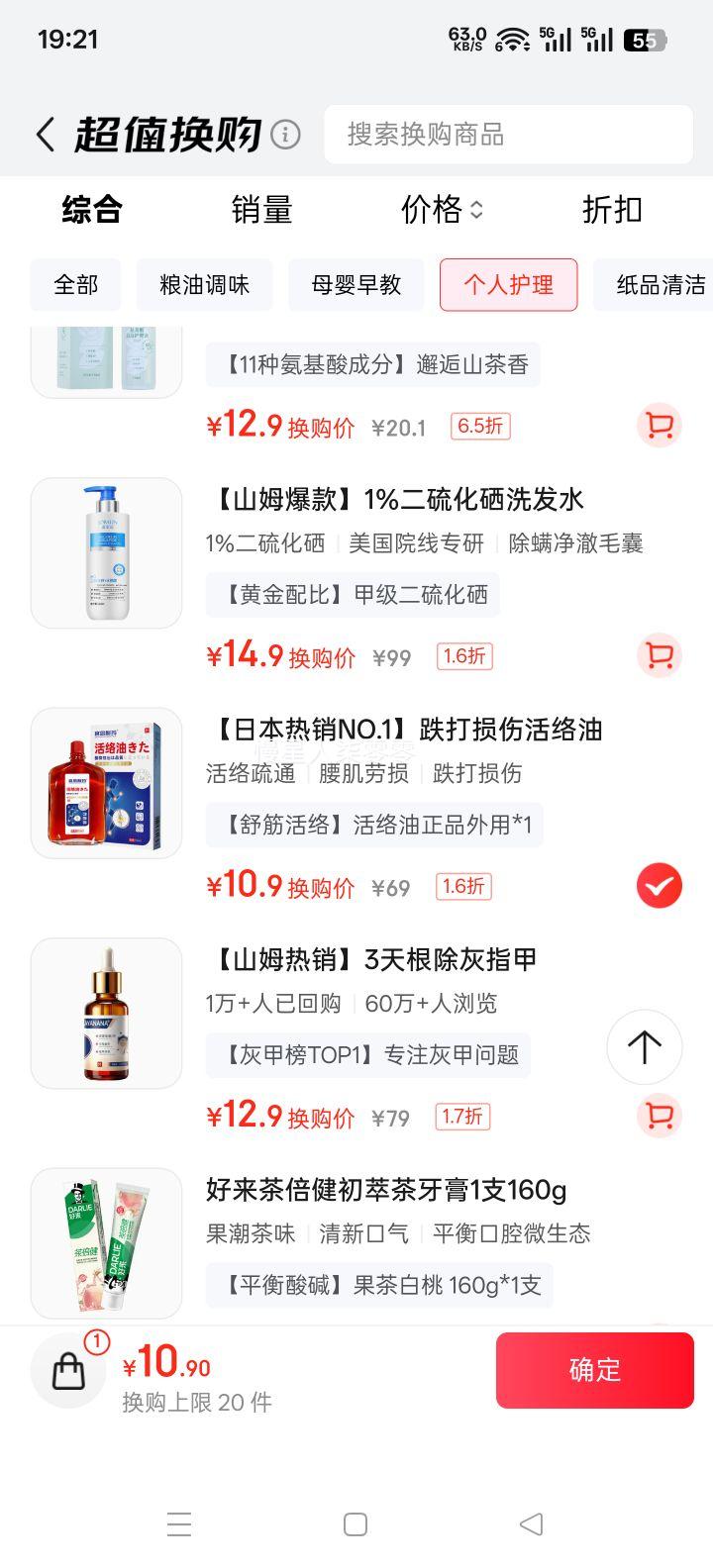Open the info icon beside 超值换购
Screen dimensions: 713x1568
[x=285, y=135]
